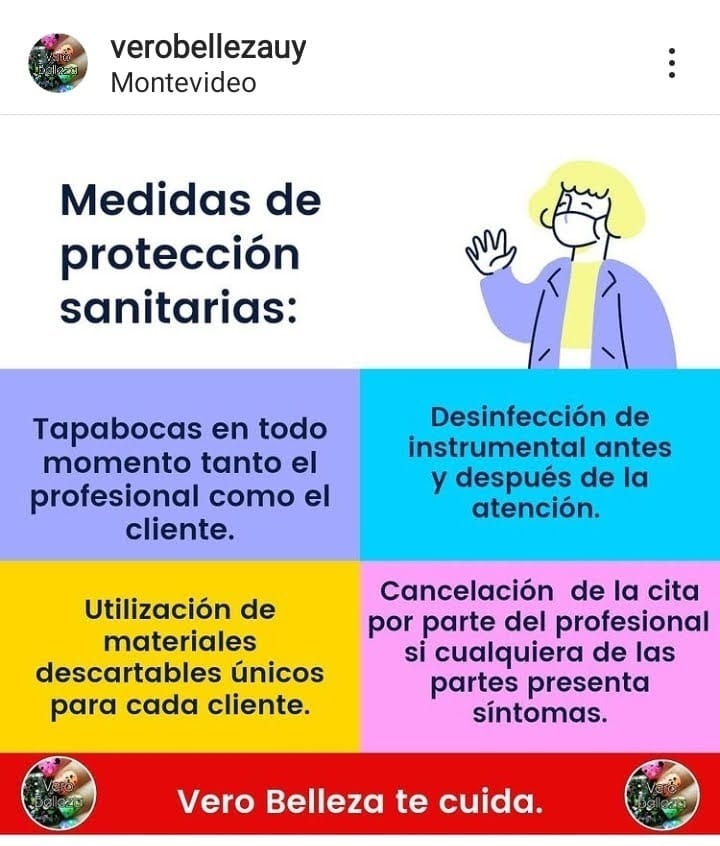
Task: Open the post's three-dot overflow menu
Action: click(672, 63)
